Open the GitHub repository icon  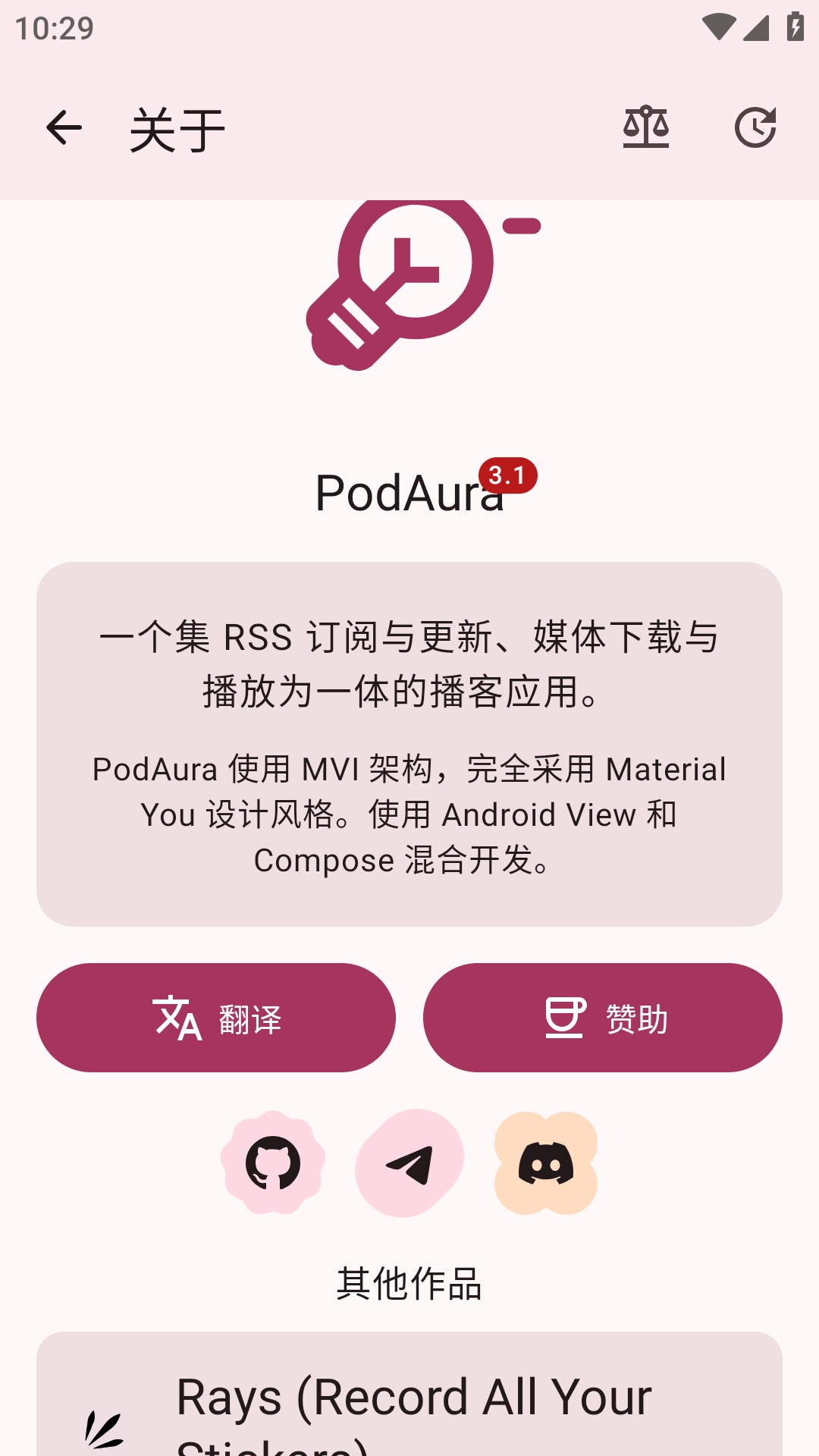click(273, 1163)
